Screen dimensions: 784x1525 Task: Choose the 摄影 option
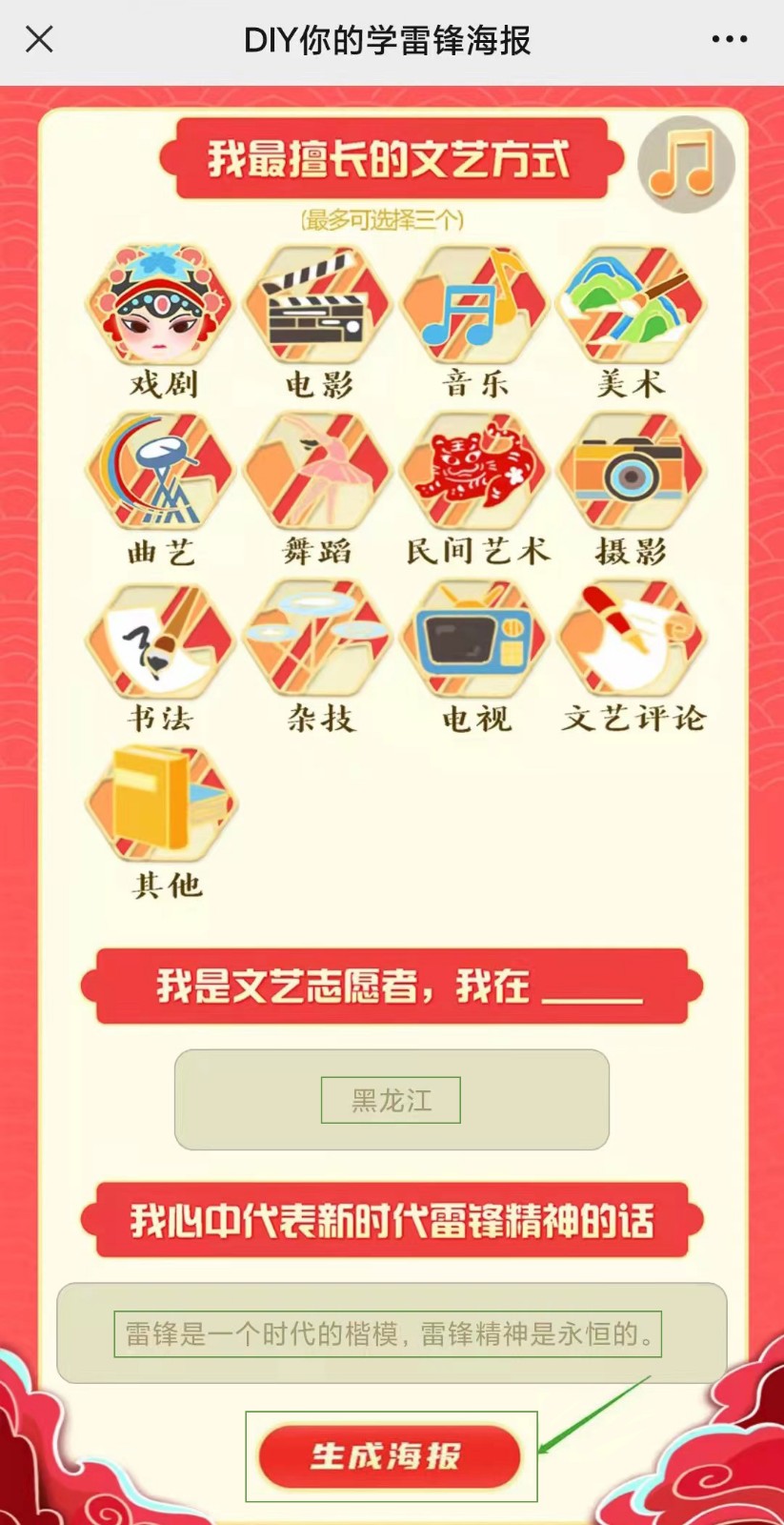[632, 474]
